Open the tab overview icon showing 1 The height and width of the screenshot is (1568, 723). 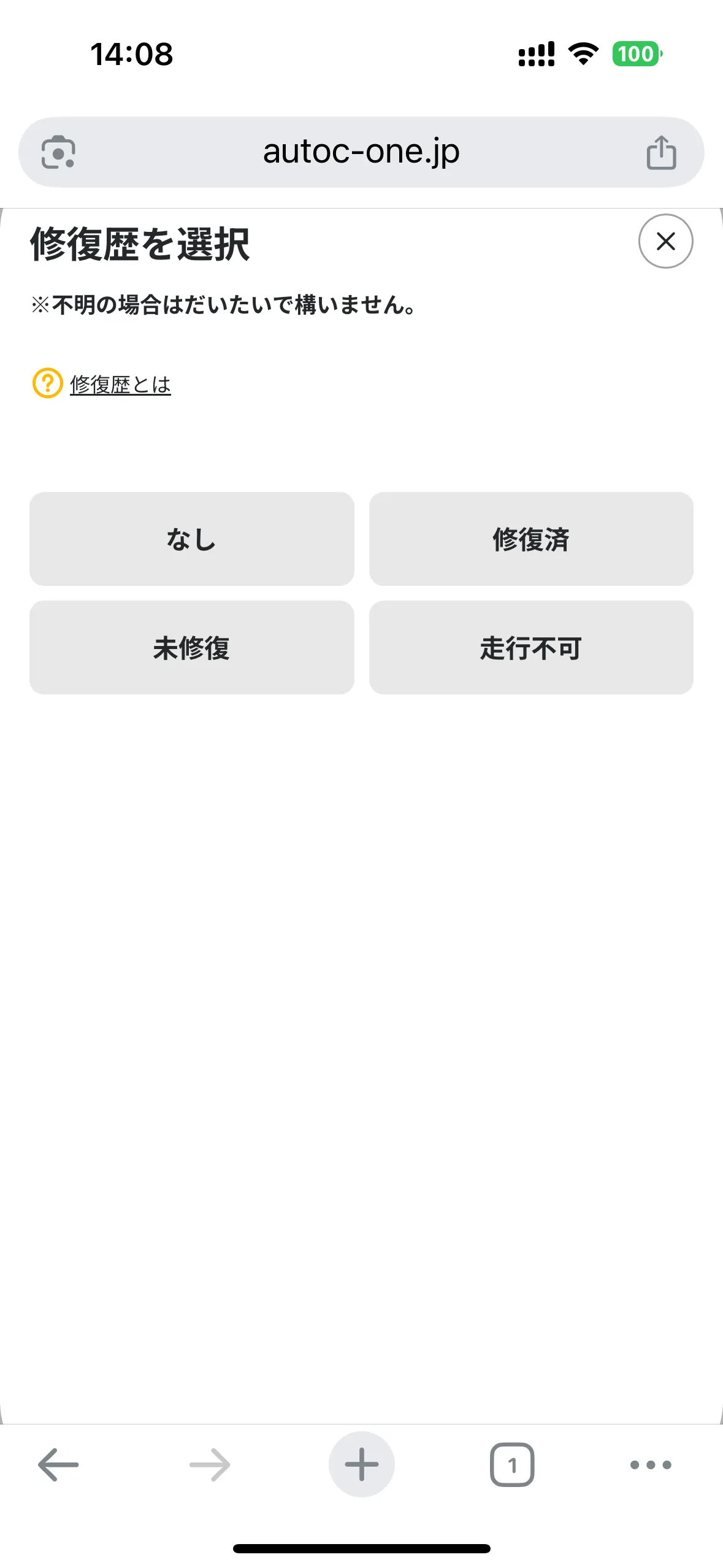(512, 1466)
